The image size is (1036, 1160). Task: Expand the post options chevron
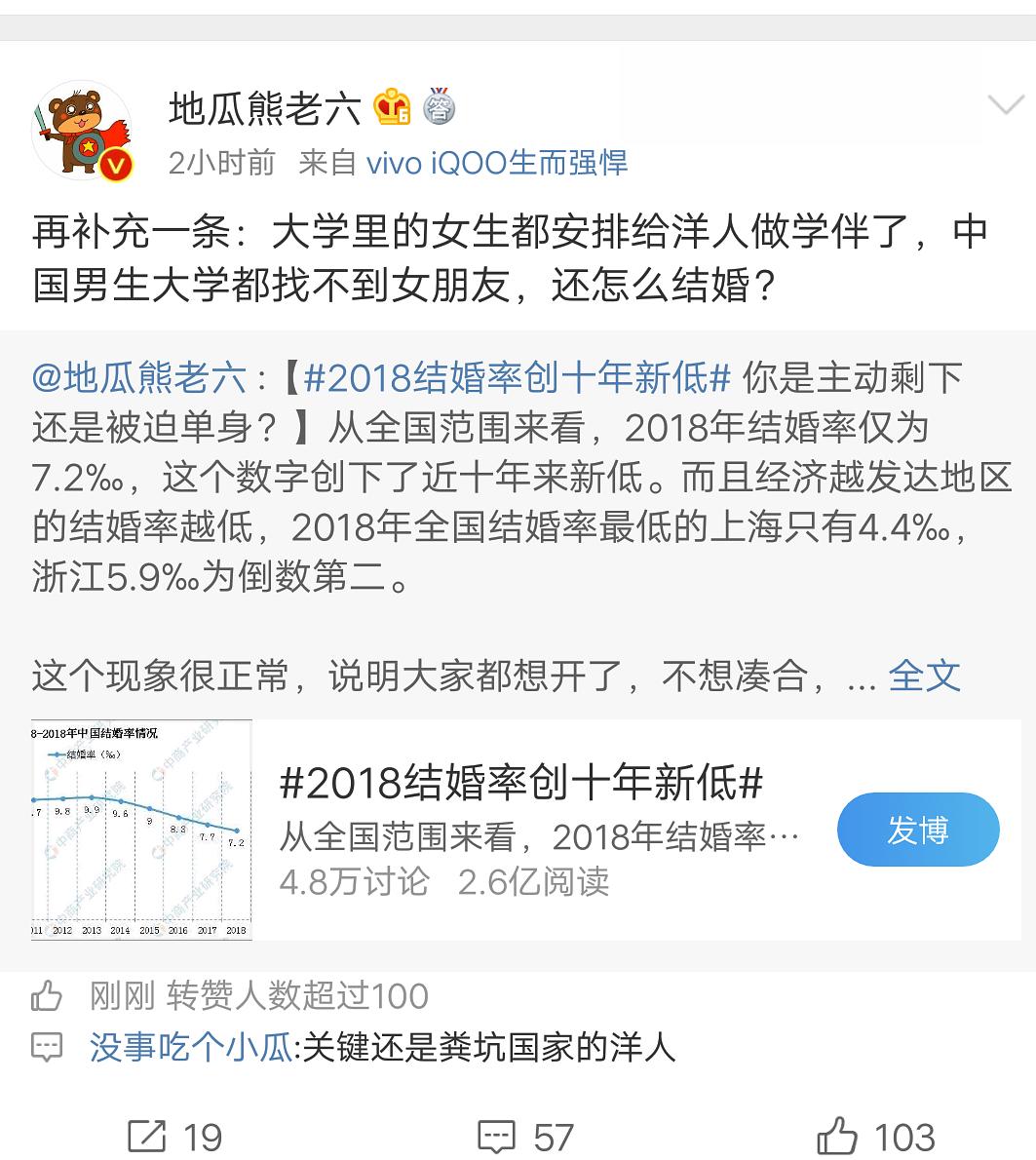point(1005,105)
